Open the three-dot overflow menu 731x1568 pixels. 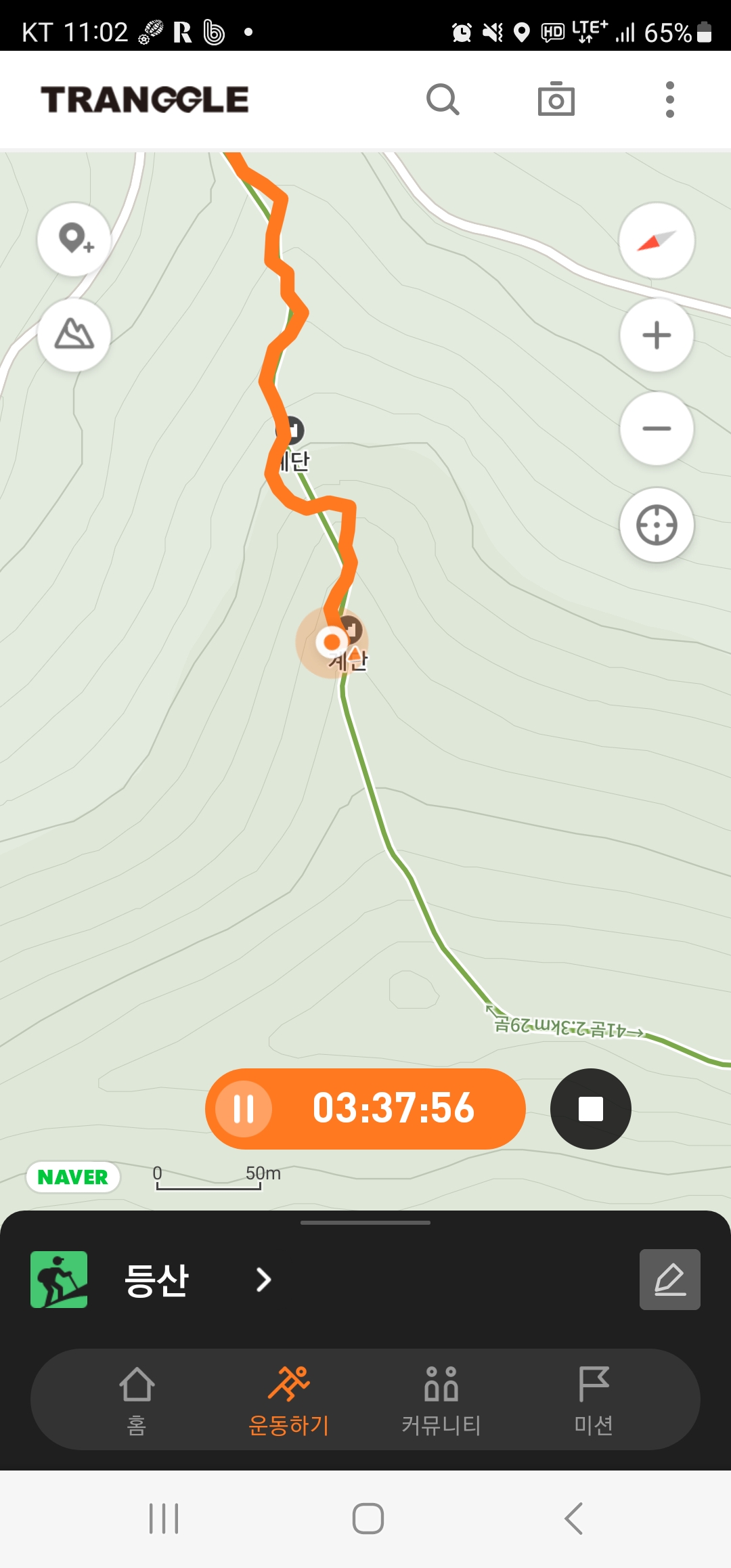669,100
